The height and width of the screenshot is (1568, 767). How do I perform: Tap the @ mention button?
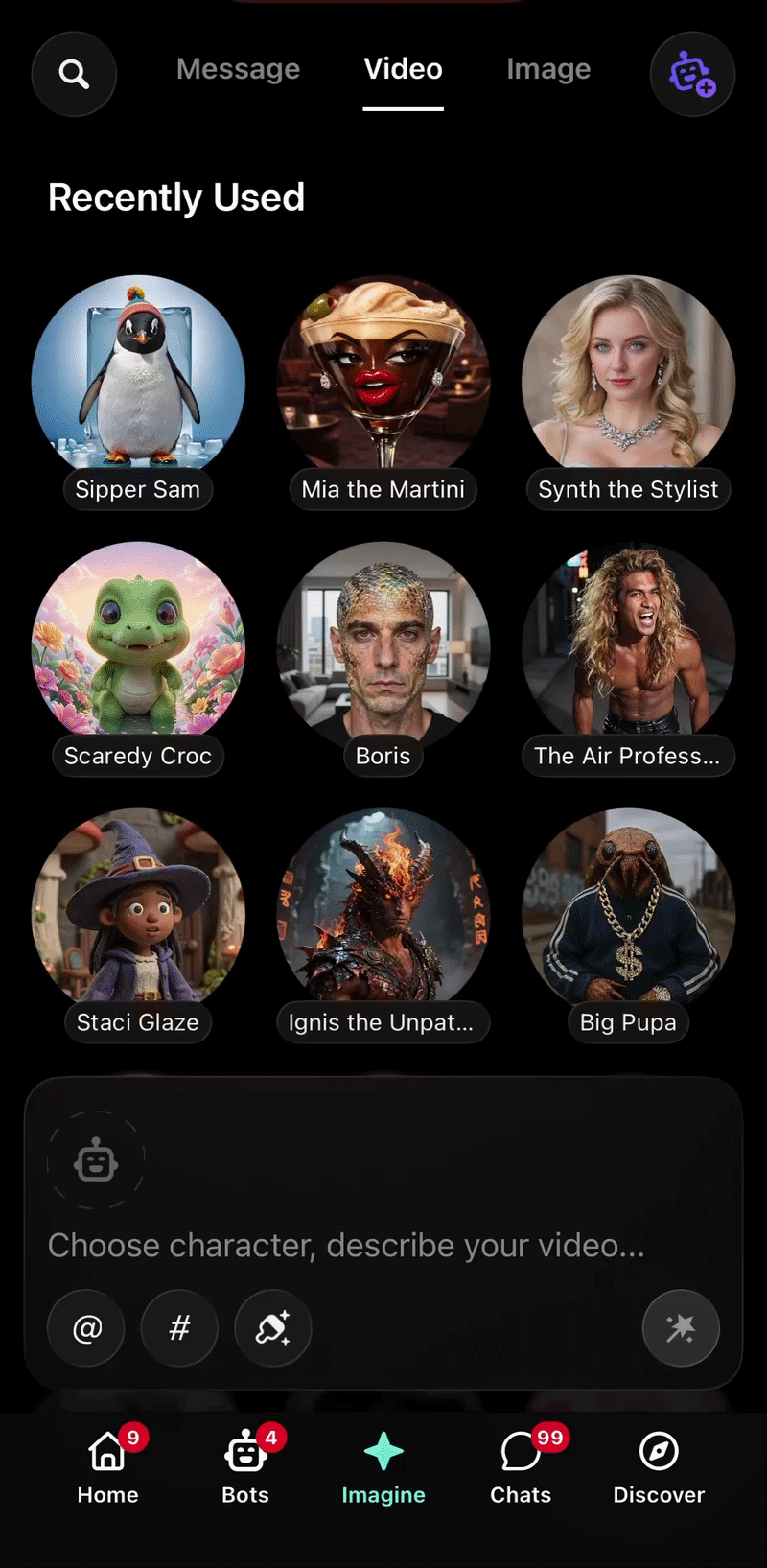pos(86,1328)
